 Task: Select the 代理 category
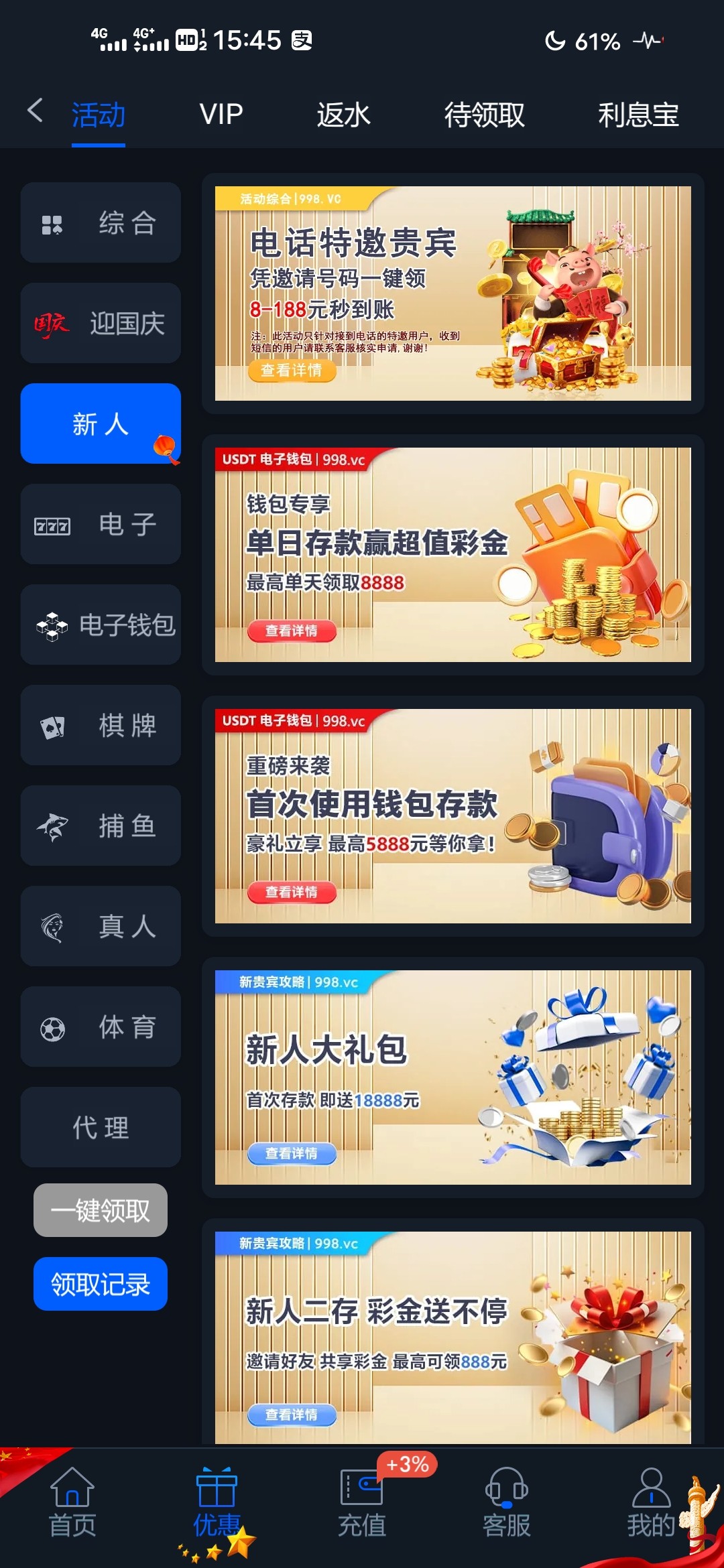pyautogui.click(x=101, y=1127)
